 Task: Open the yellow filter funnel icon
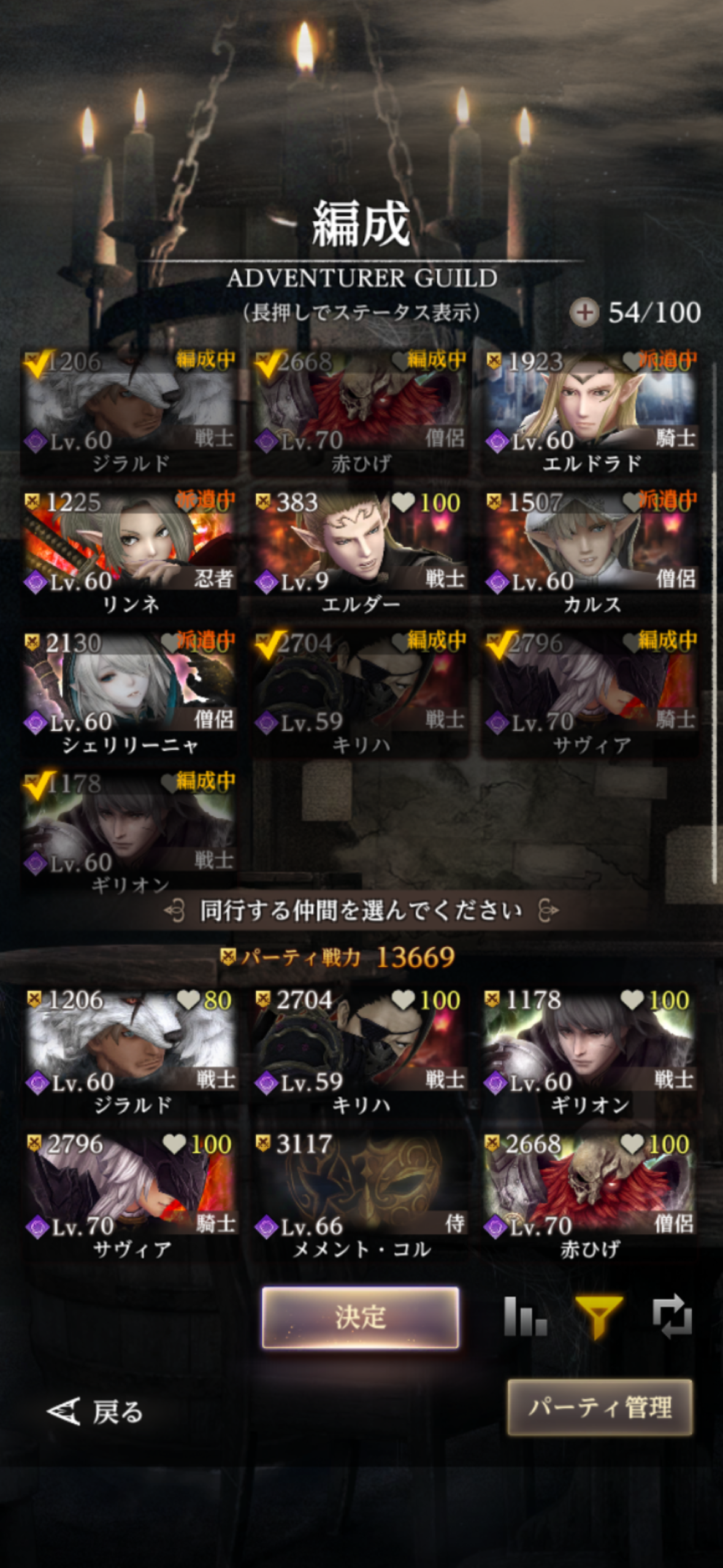599,1316
